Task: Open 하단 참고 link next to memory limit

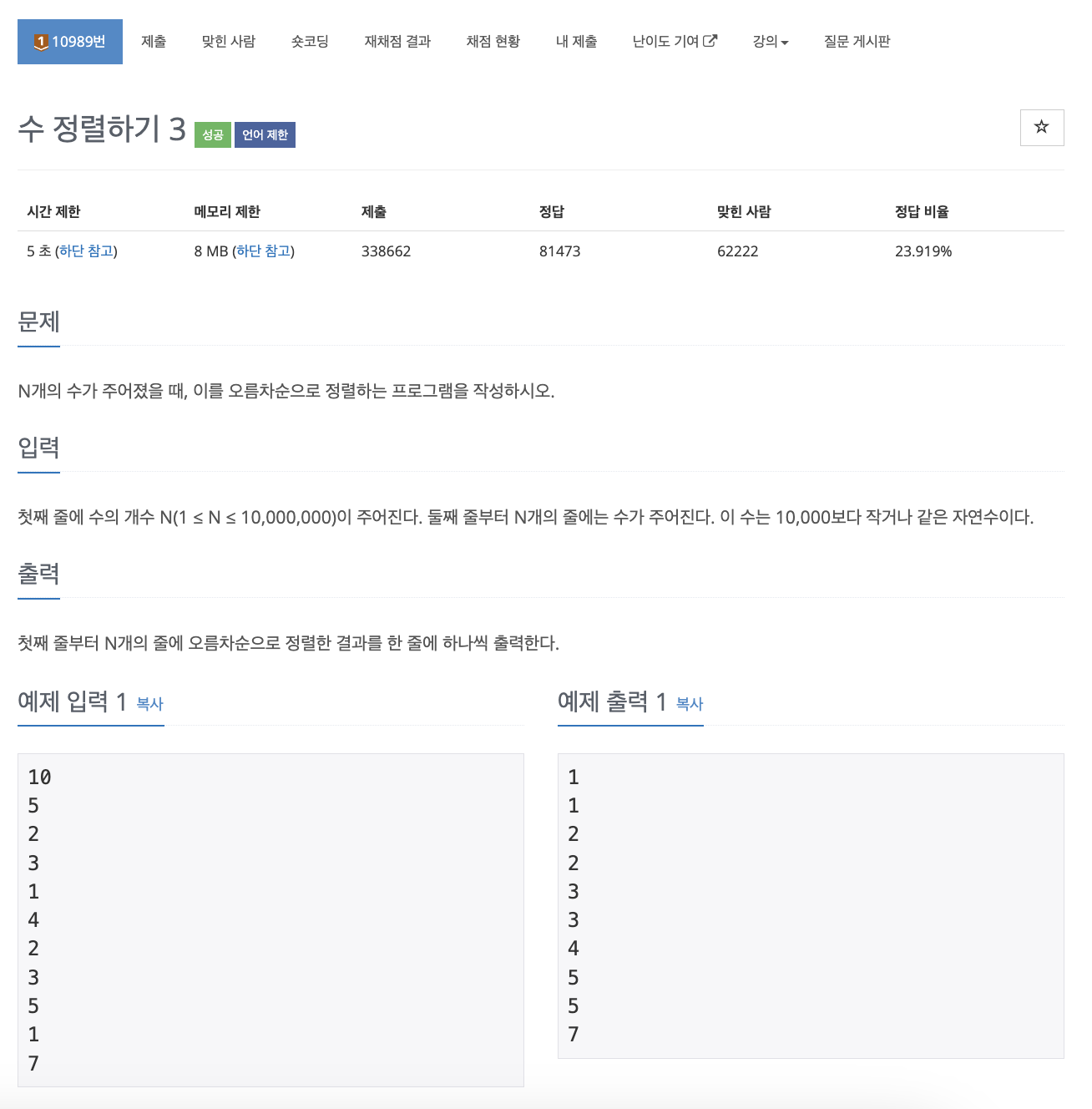Action: [x=263, y=251]
